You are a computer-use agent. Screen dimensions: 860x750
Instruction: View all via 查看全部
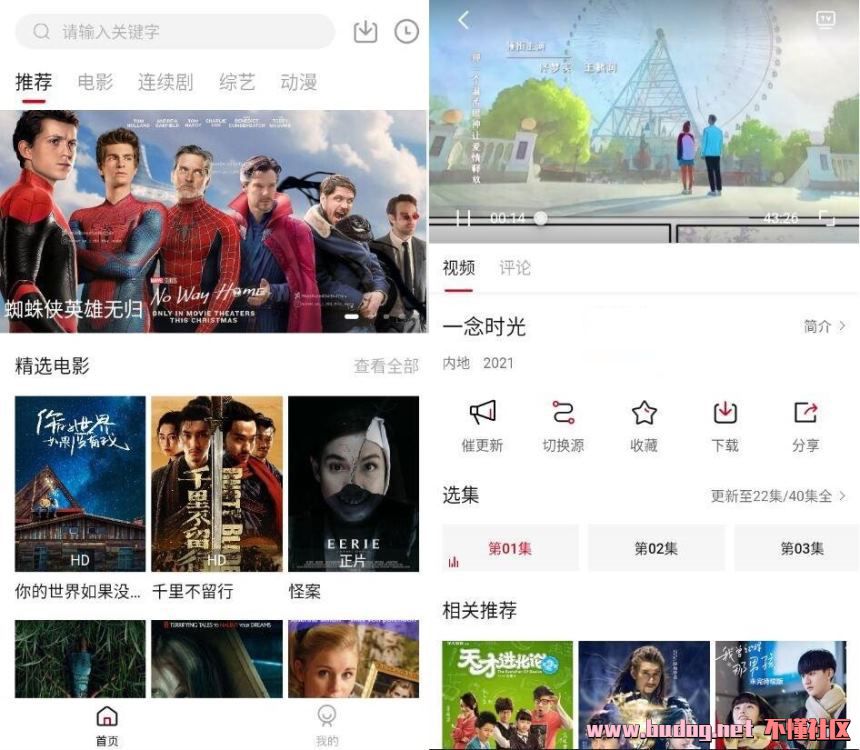coord(386,366)
